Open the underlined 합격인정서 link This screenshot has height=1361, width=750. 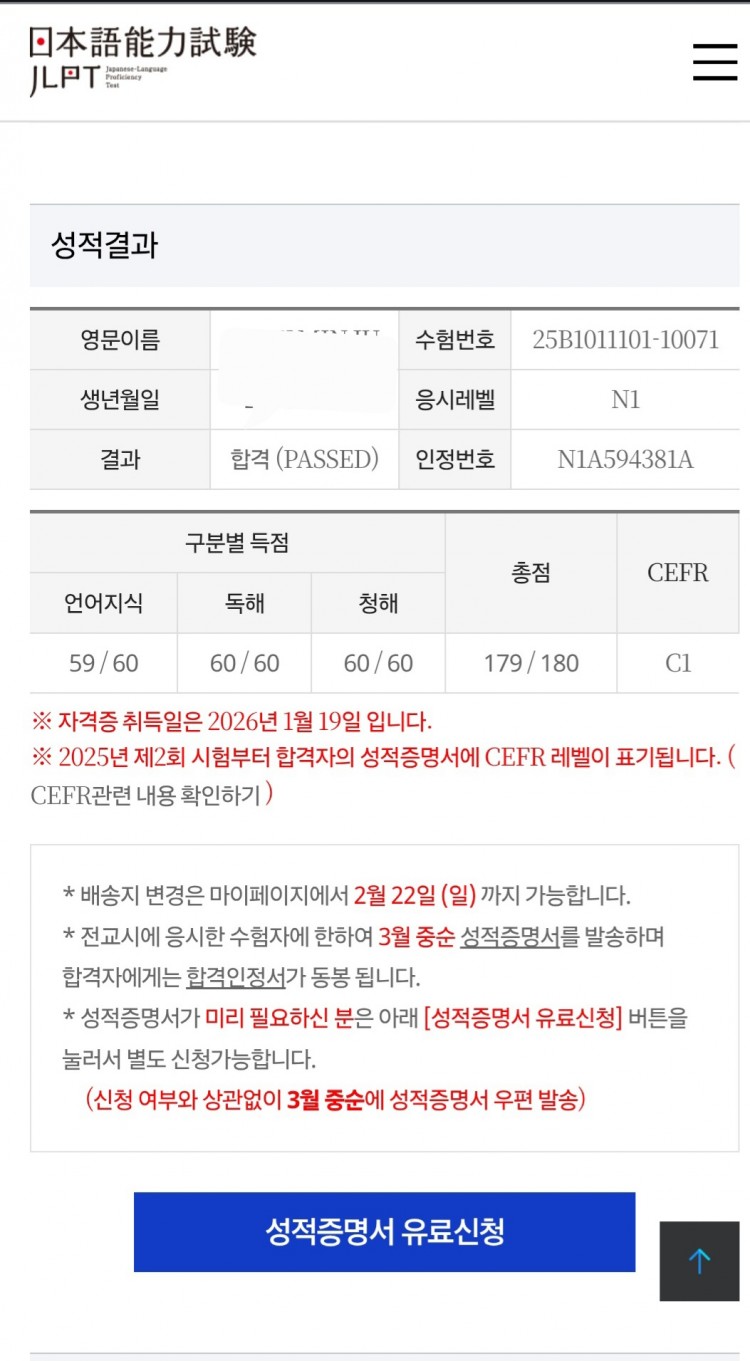[235, 977]
